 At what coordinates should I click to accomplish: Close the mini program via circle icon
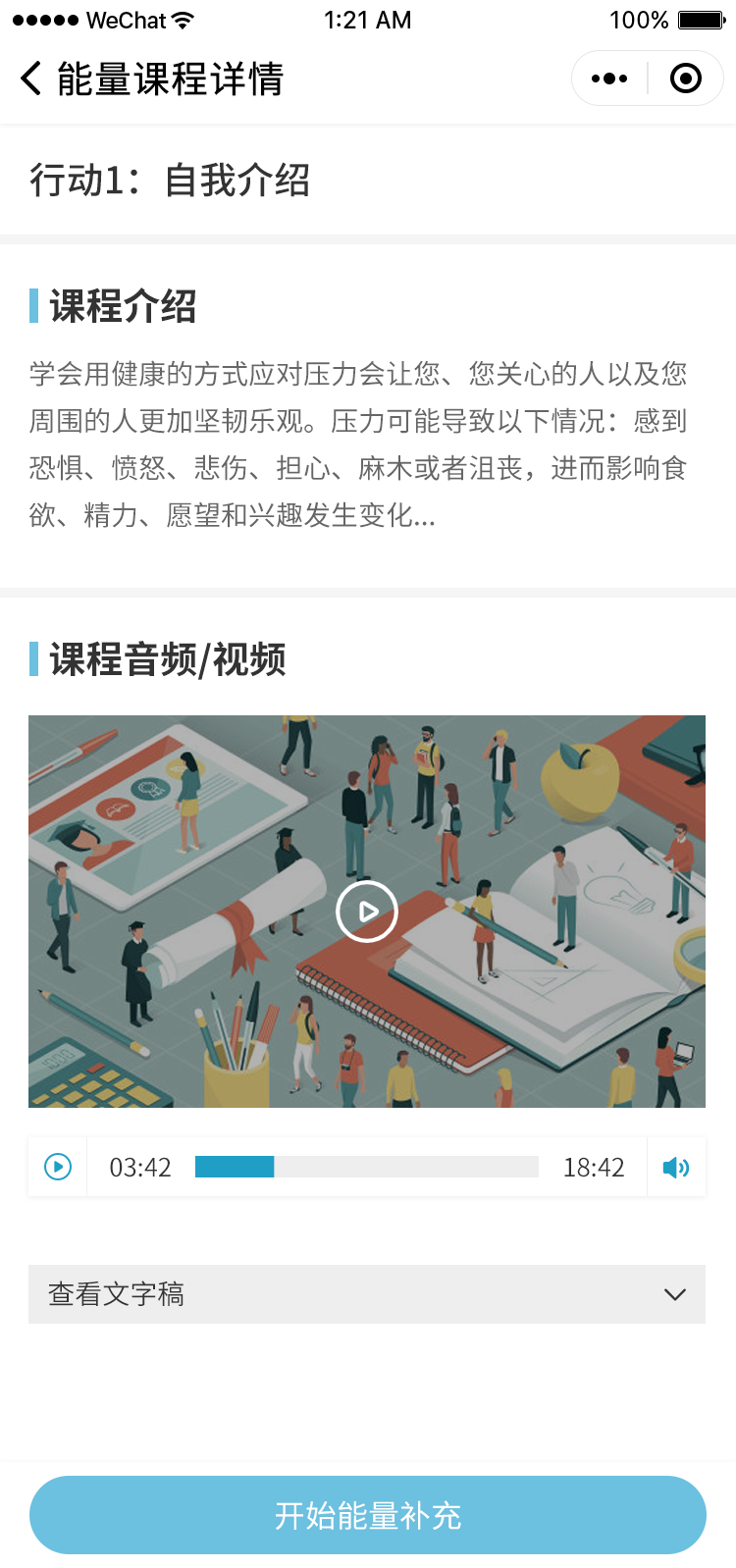685,78
